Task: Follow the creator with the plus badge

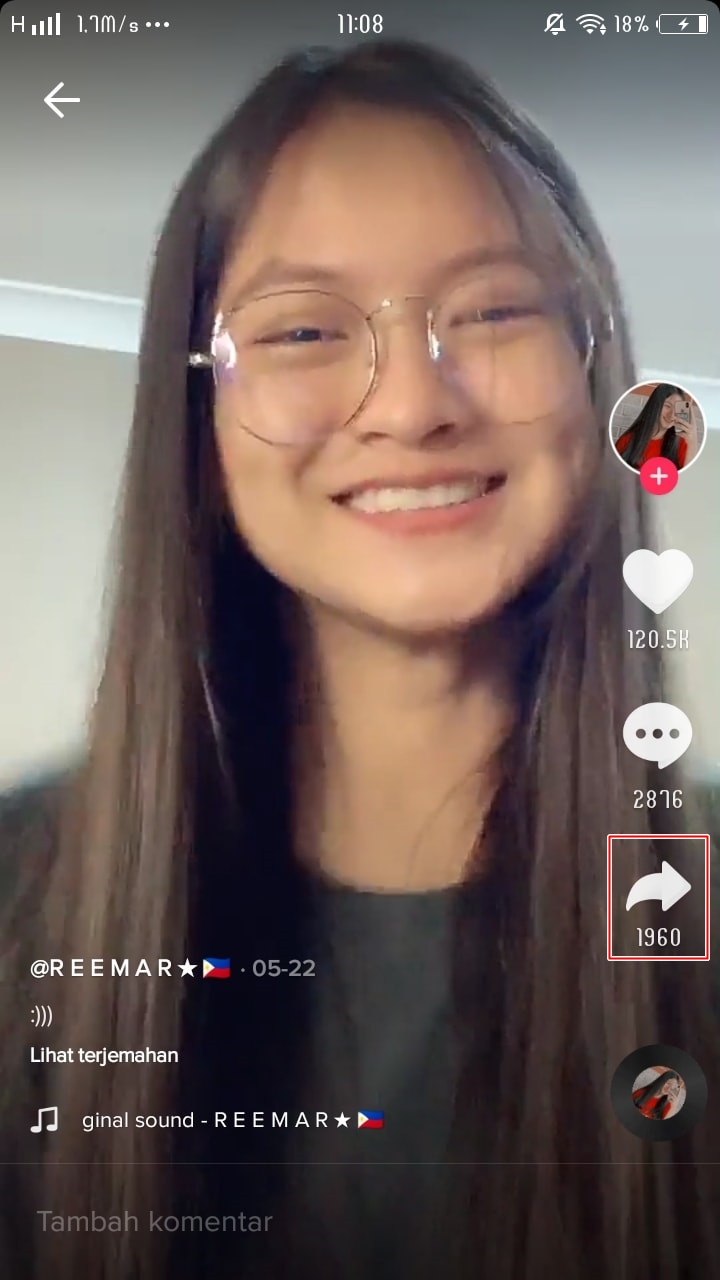Action: click(x=658, y=477)
